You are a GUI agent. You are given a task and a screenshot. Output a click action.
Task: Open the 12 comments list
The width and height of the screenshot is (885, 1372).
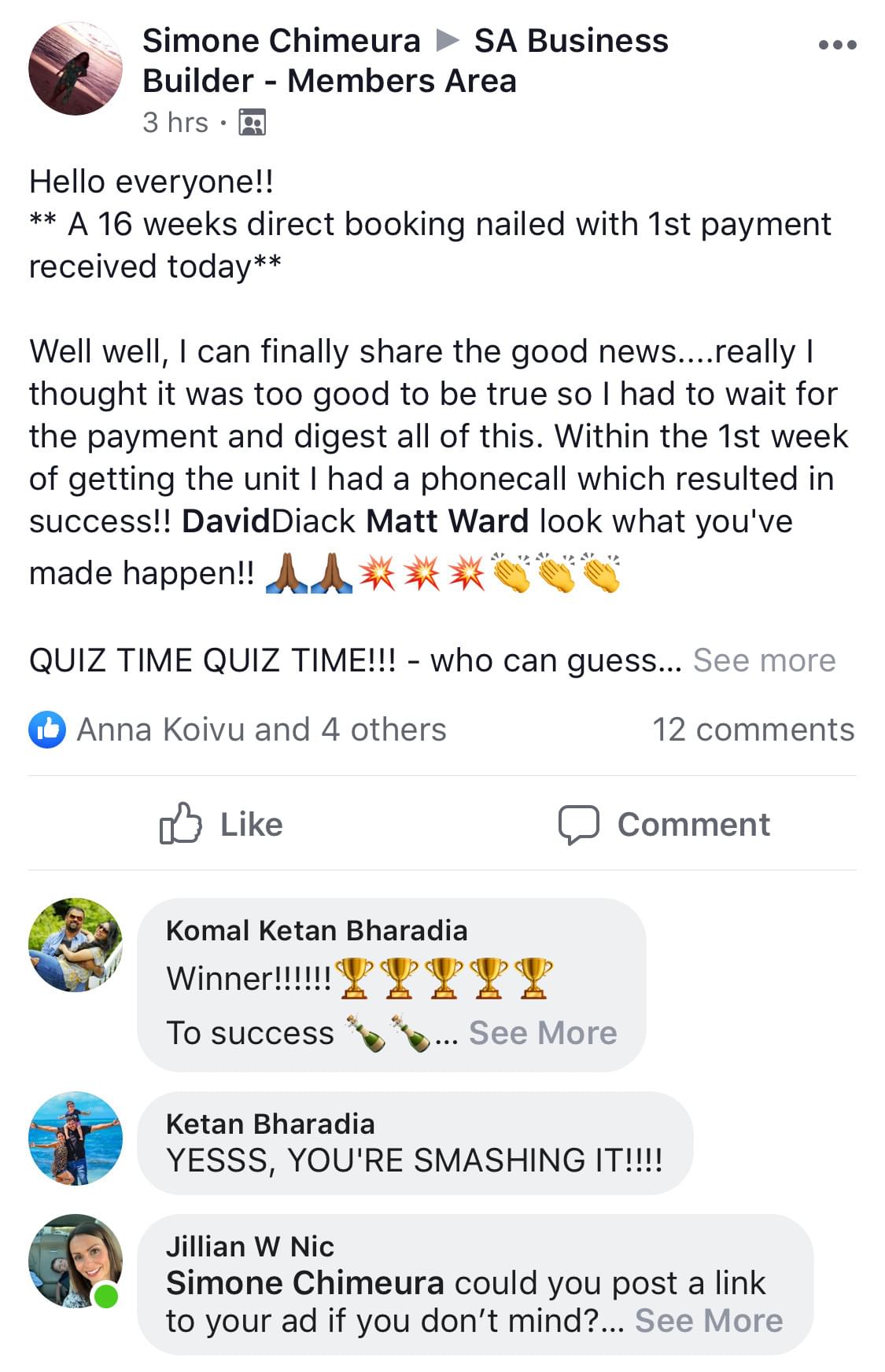pos(752,730)
